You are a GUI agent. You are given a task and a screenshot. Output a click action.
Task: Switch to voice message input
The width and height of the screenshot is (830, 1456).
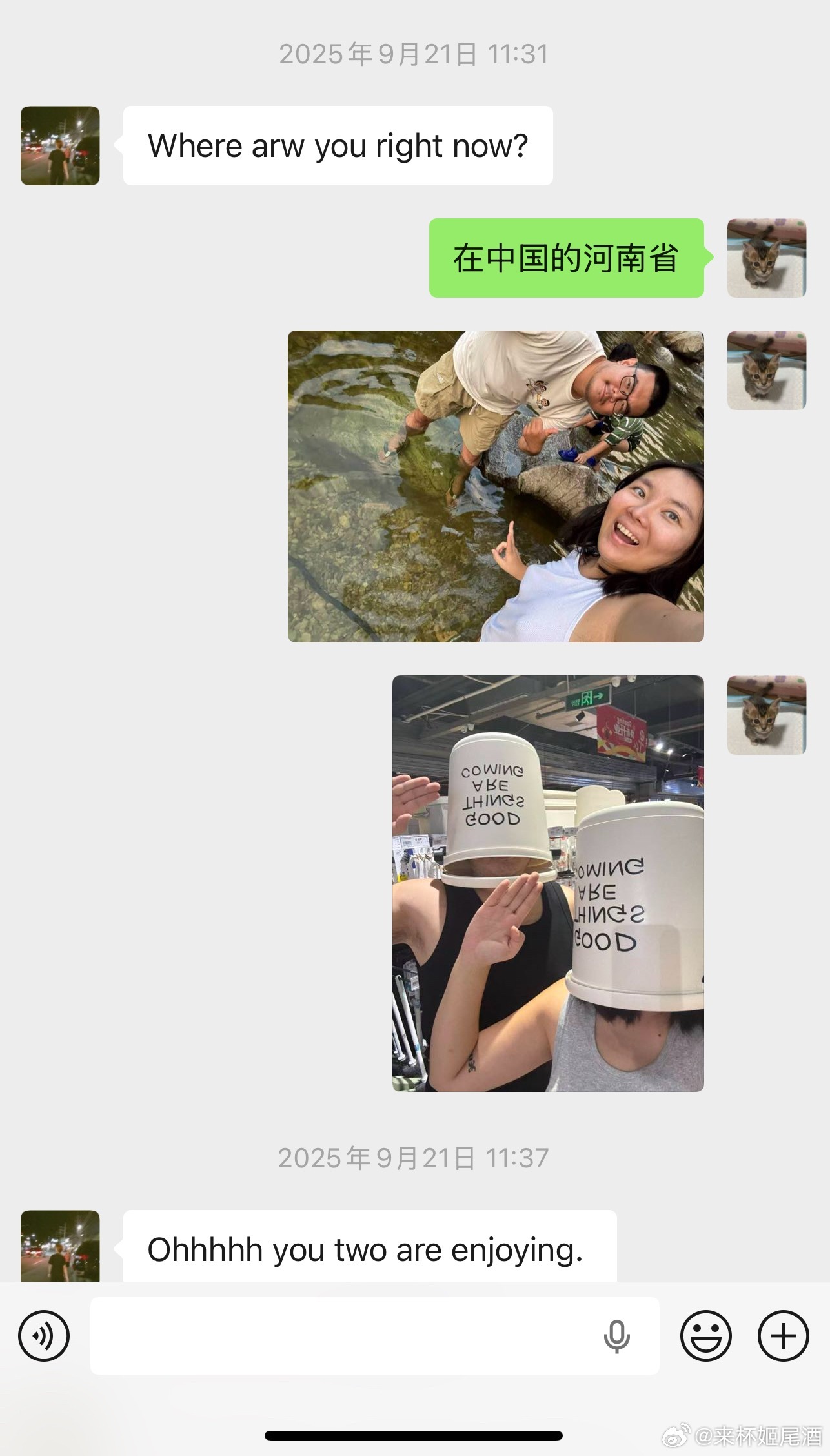click(44, 1336)
